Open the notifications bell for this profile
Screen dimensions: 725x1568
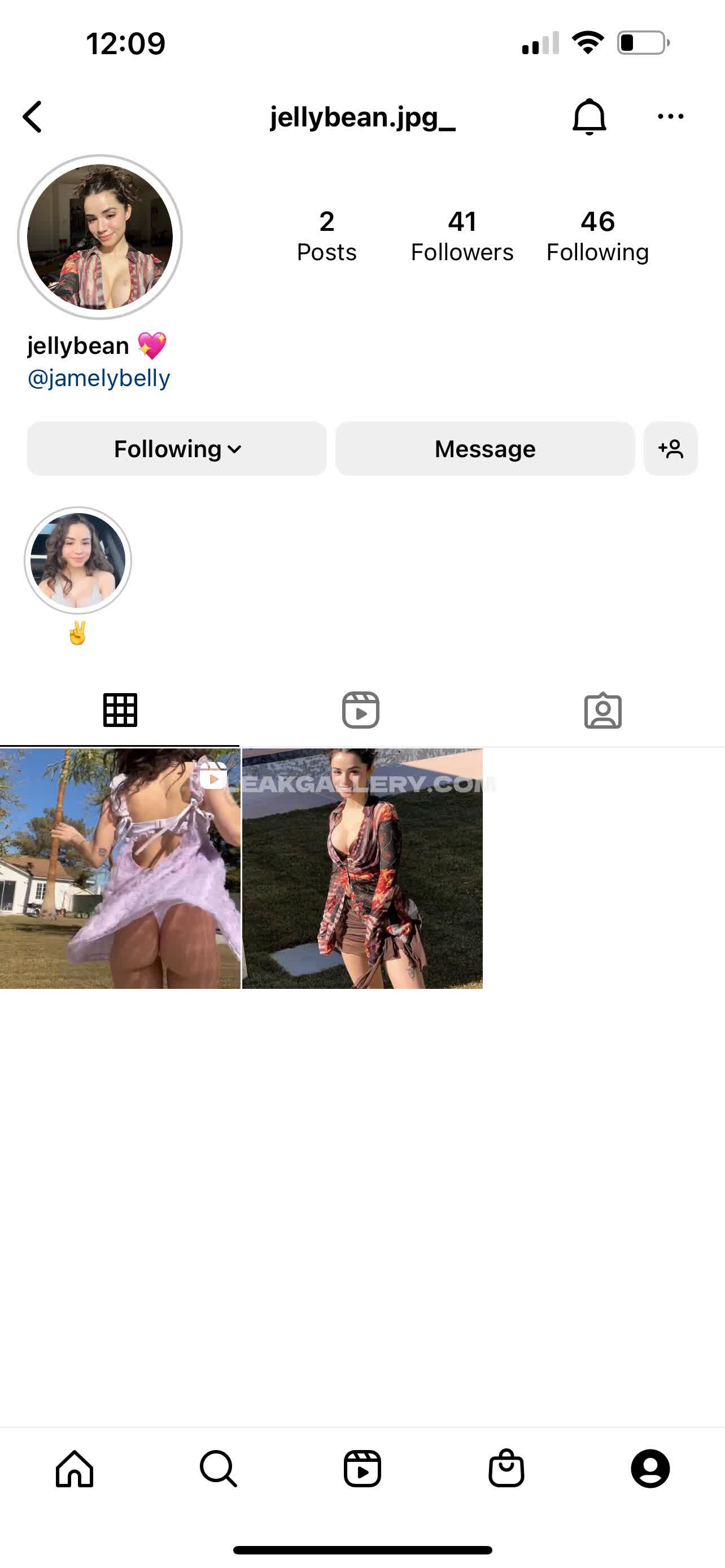(589, 116)
